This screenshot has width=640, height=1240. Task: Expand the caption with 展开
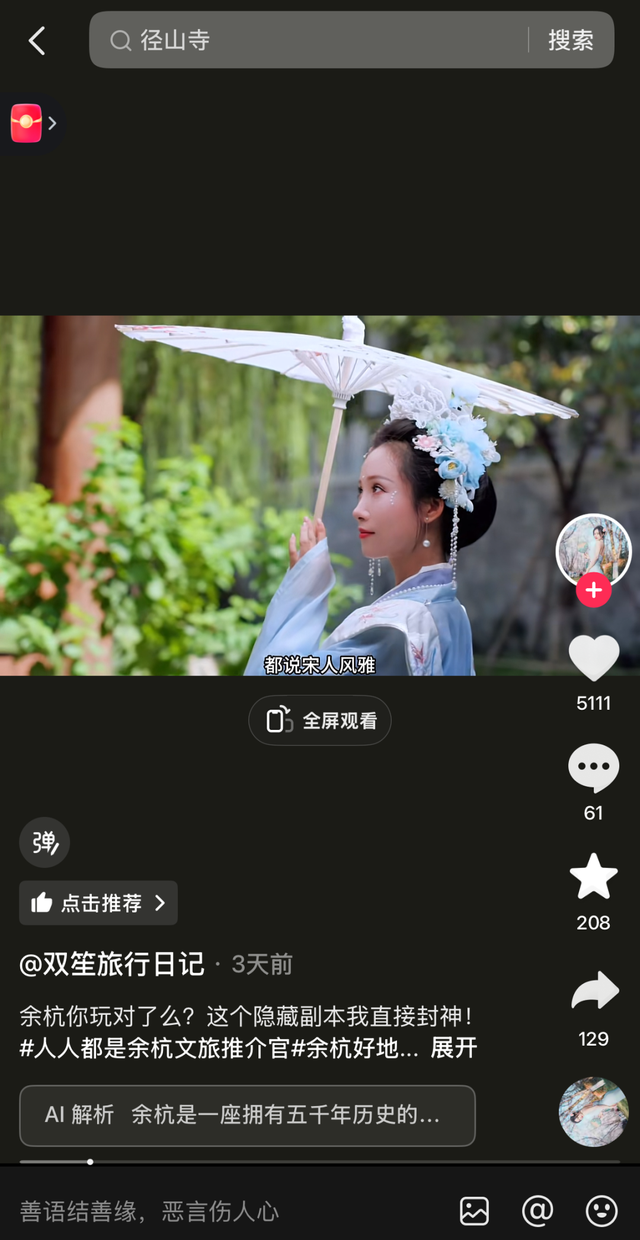[453, 1048]
